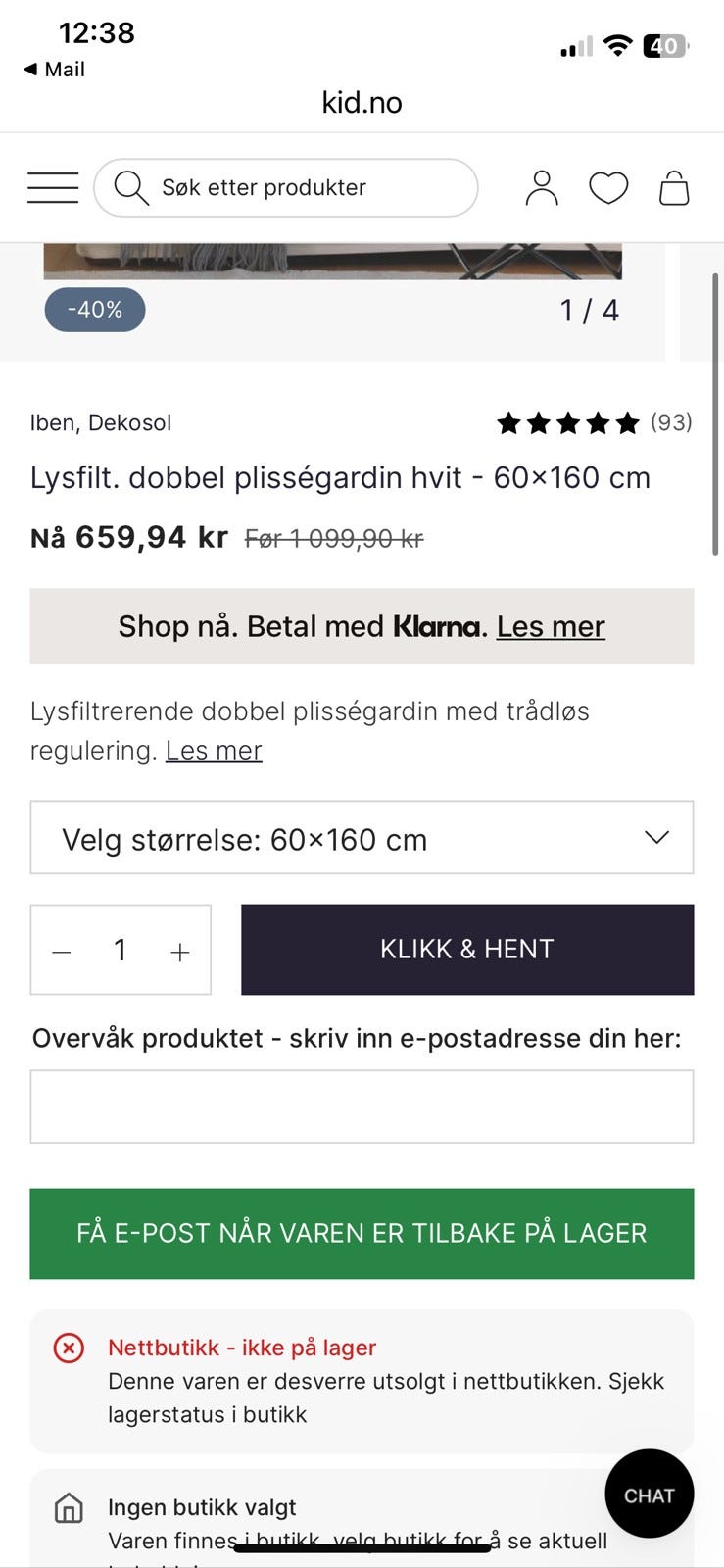The image size is (724, 1568).
Task: Click the red out-of-stock icon
Action: pyautogui.click(x=71, y=1347)
